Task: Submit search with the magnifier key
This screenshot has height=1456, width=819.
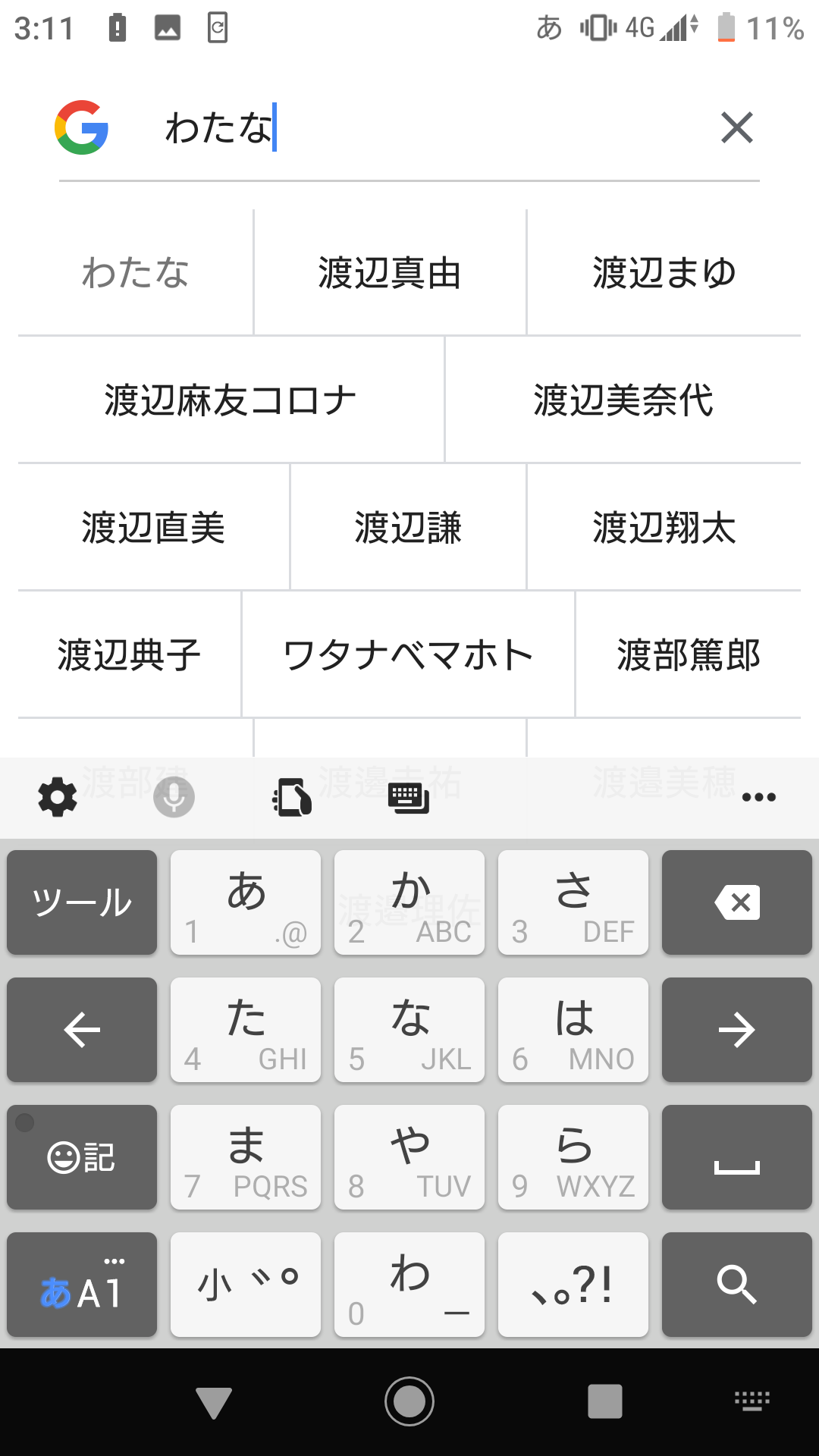Action: pos(736,1285)
